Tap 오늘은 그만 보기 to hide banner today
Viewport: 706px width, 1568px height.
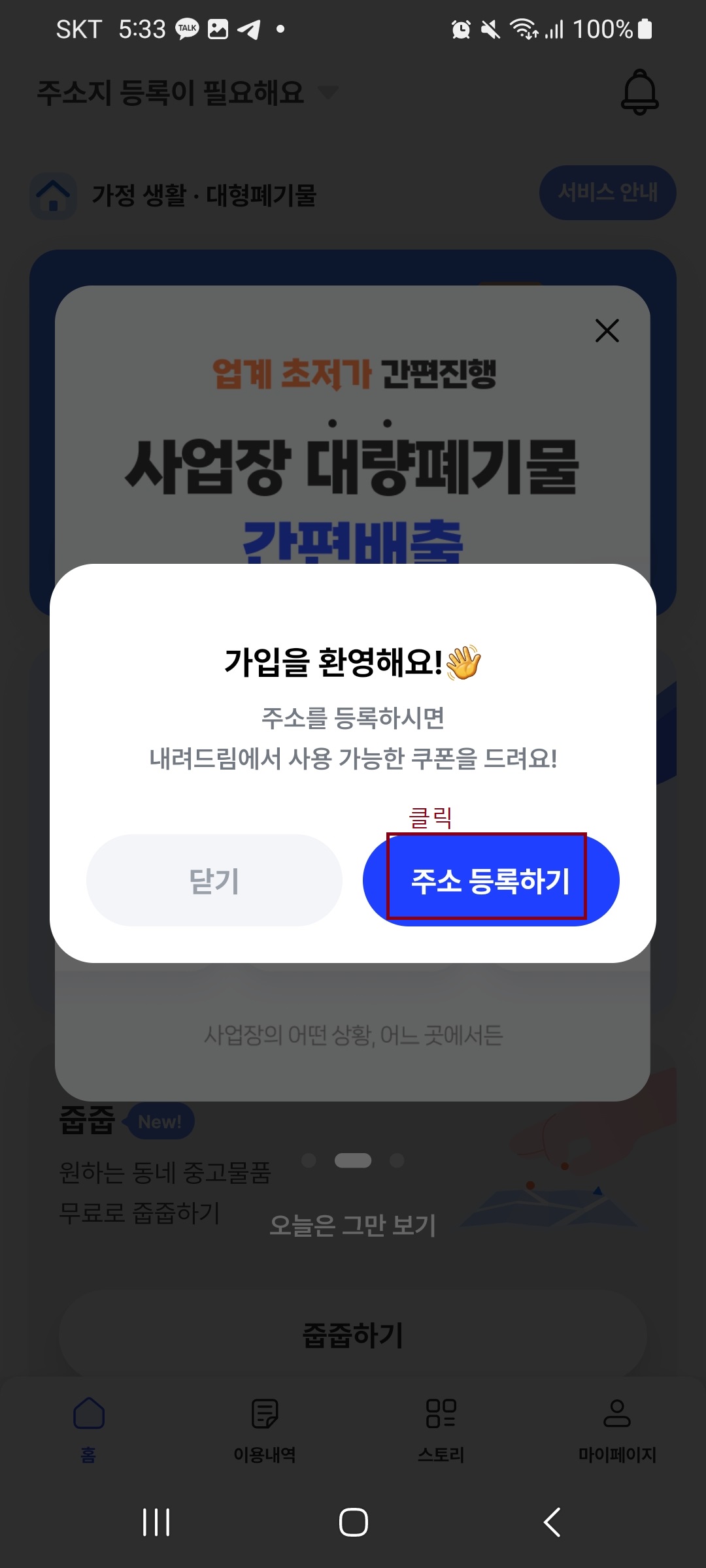click(x=353, y=1226)
